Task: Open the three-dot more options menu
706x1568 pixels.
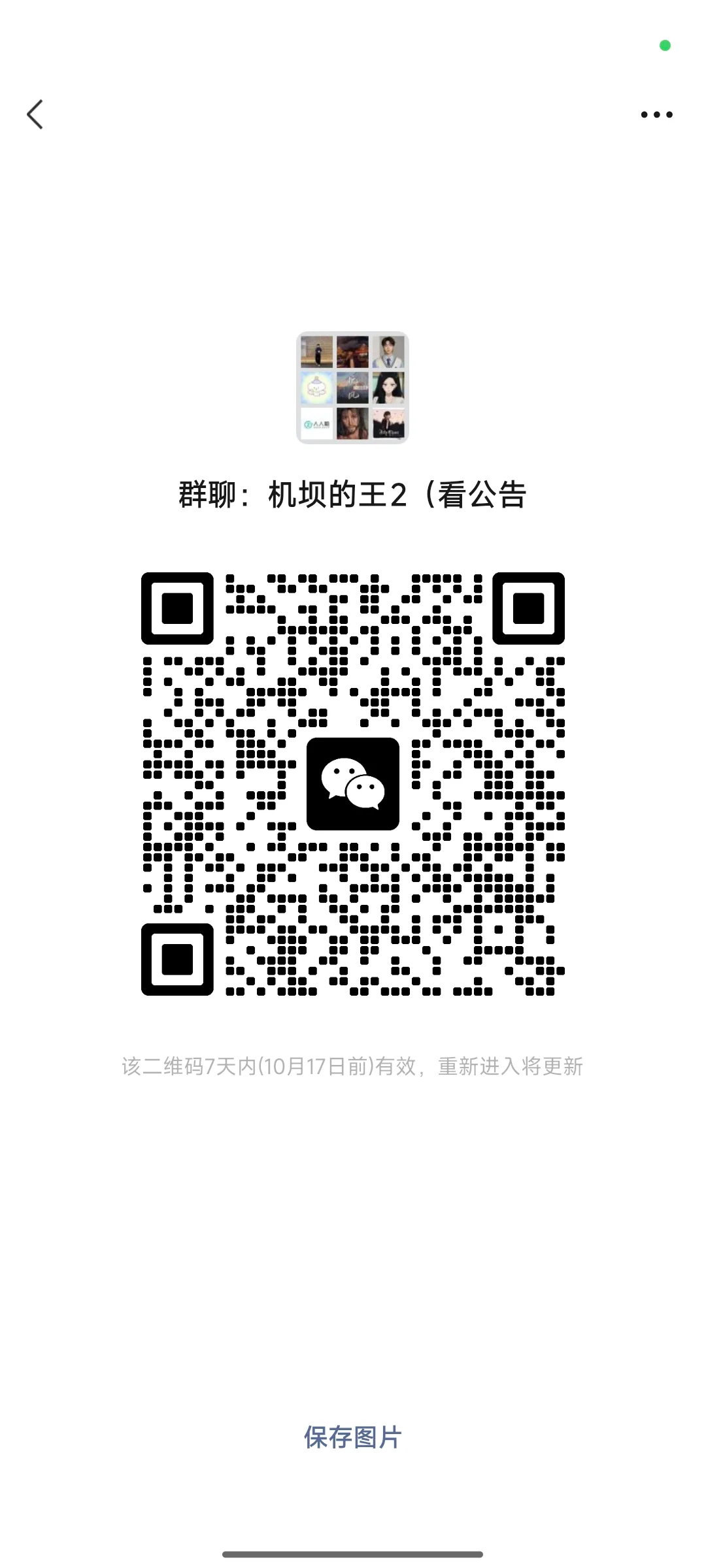Action: pos(656,114)
